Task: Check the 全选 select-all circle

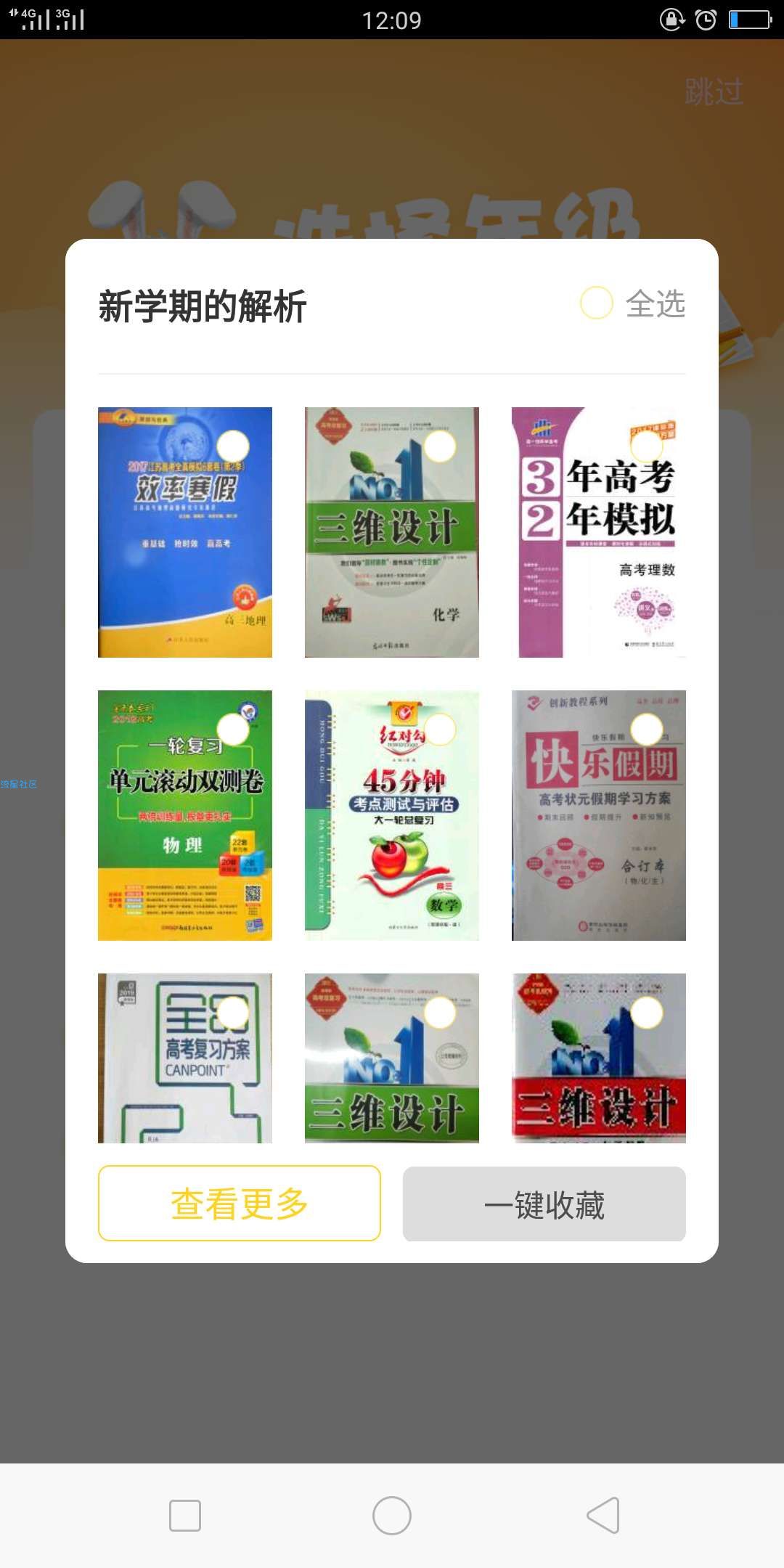Action: [x=597, y=303]
